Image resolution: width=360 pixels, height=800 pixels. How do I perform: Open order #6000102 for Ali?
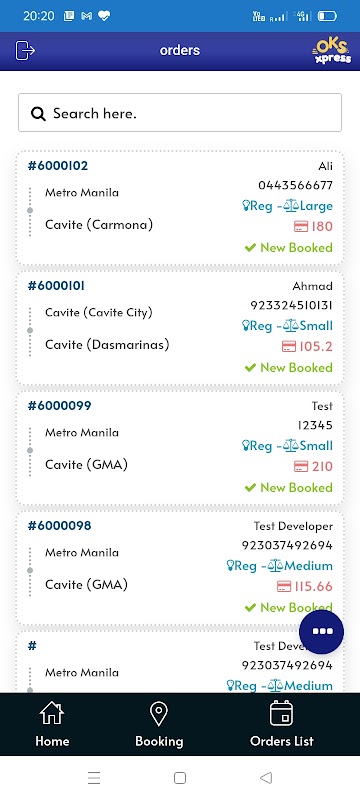[180, 208]
